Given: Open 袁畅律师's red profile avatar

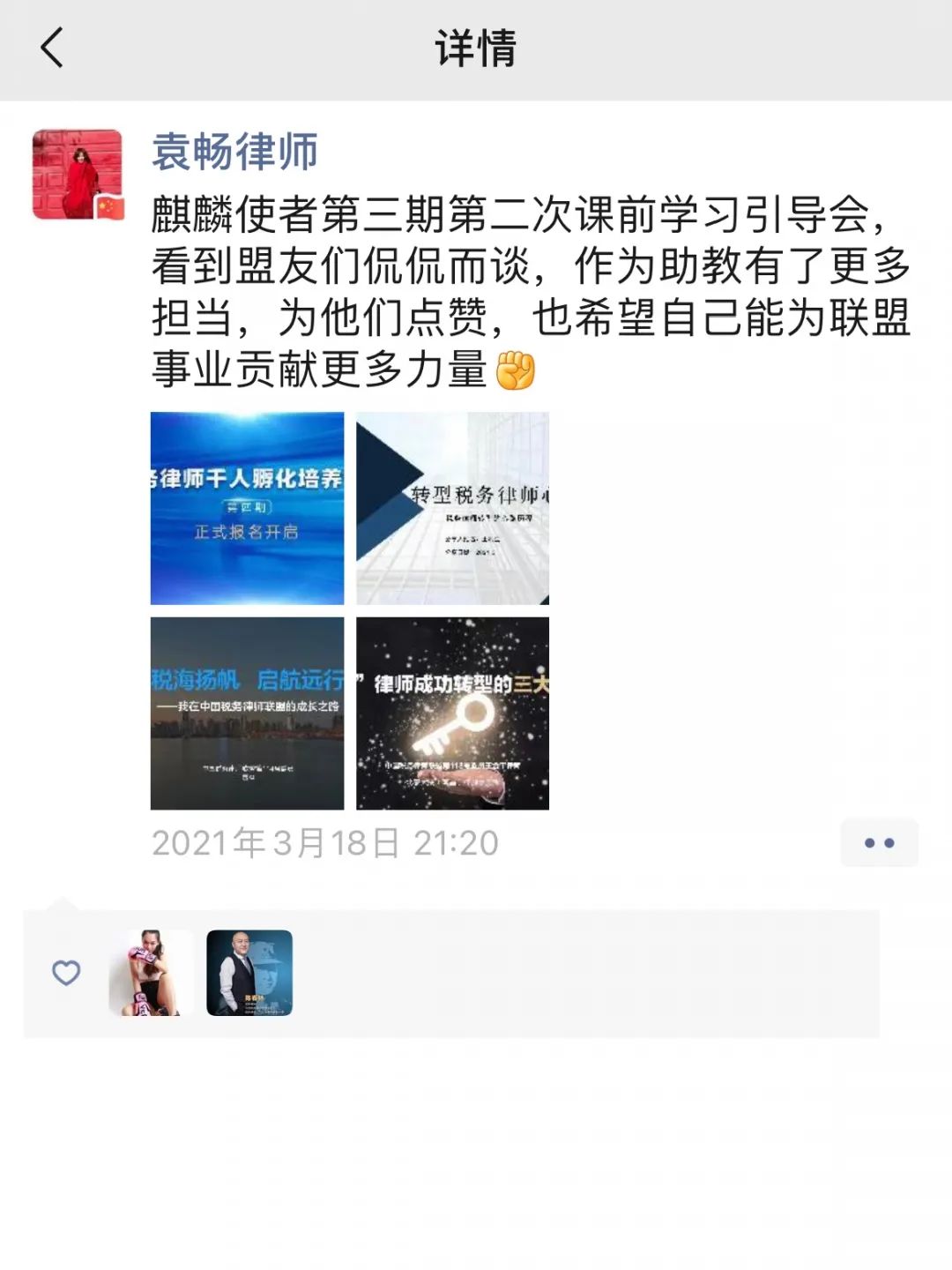Looking at the screenshot, I should pyautogui.click(x=78, y=175).
